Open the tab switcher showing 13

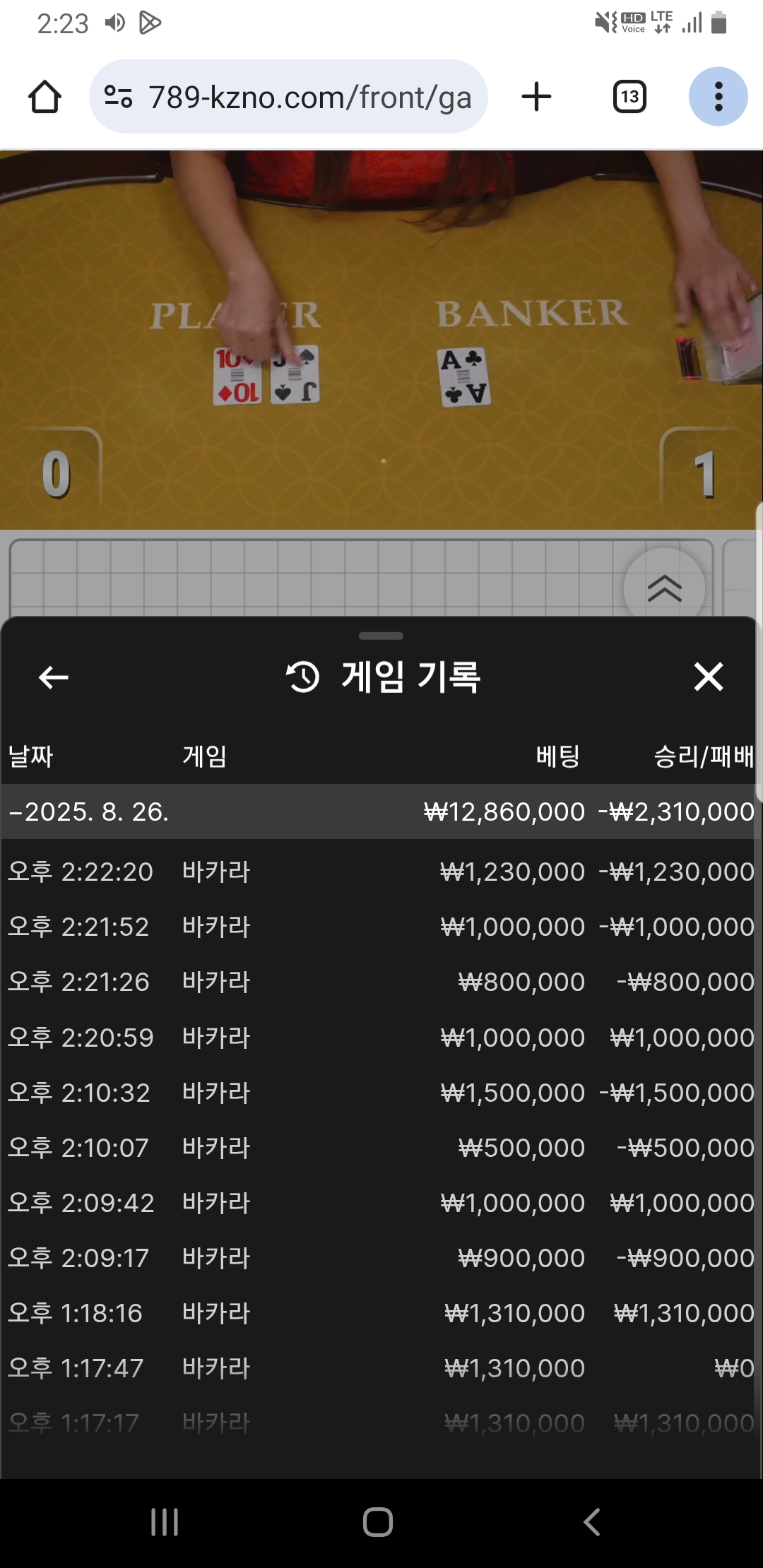coord(629,97)
